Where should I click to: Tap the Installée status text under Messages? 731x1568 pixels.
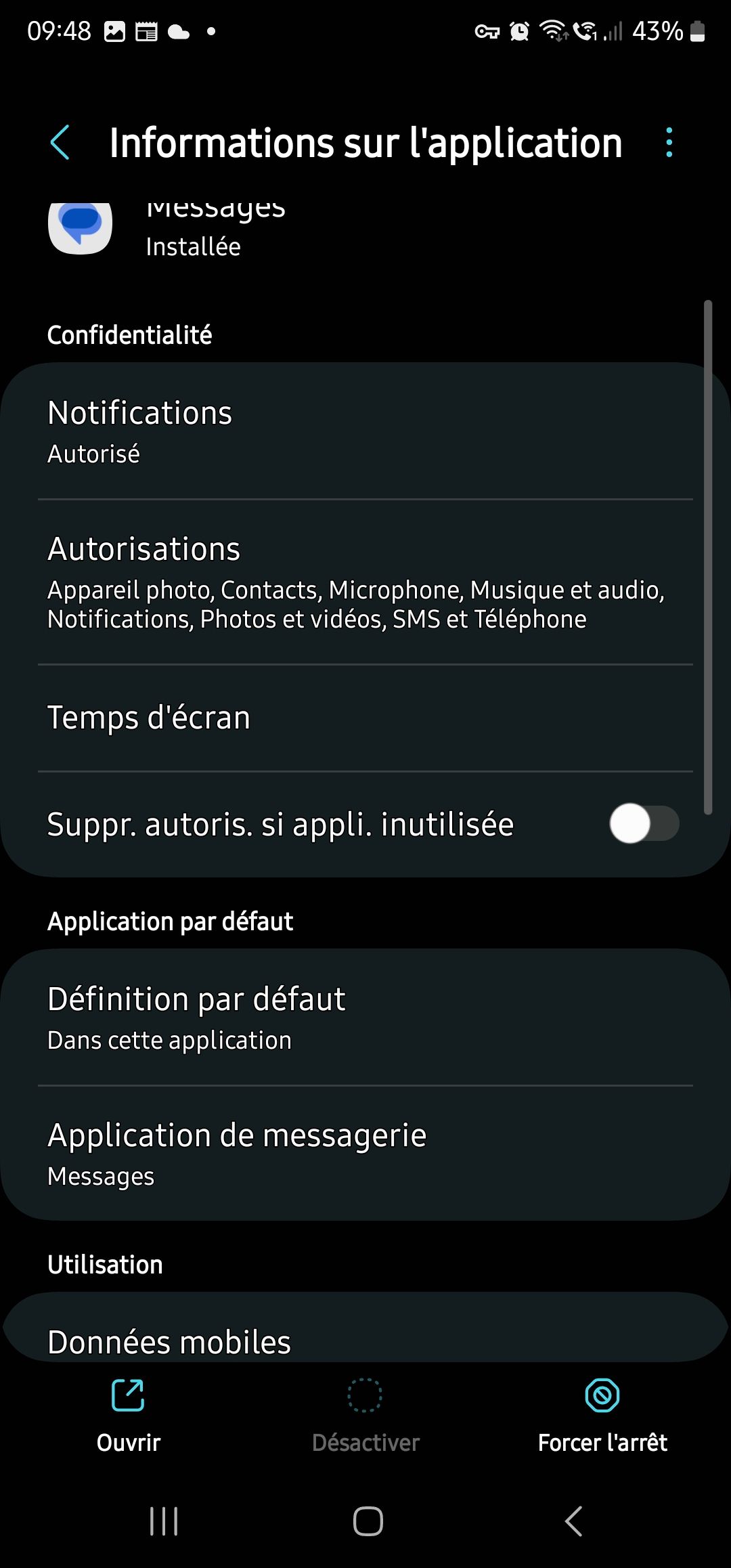coord(192,246)
